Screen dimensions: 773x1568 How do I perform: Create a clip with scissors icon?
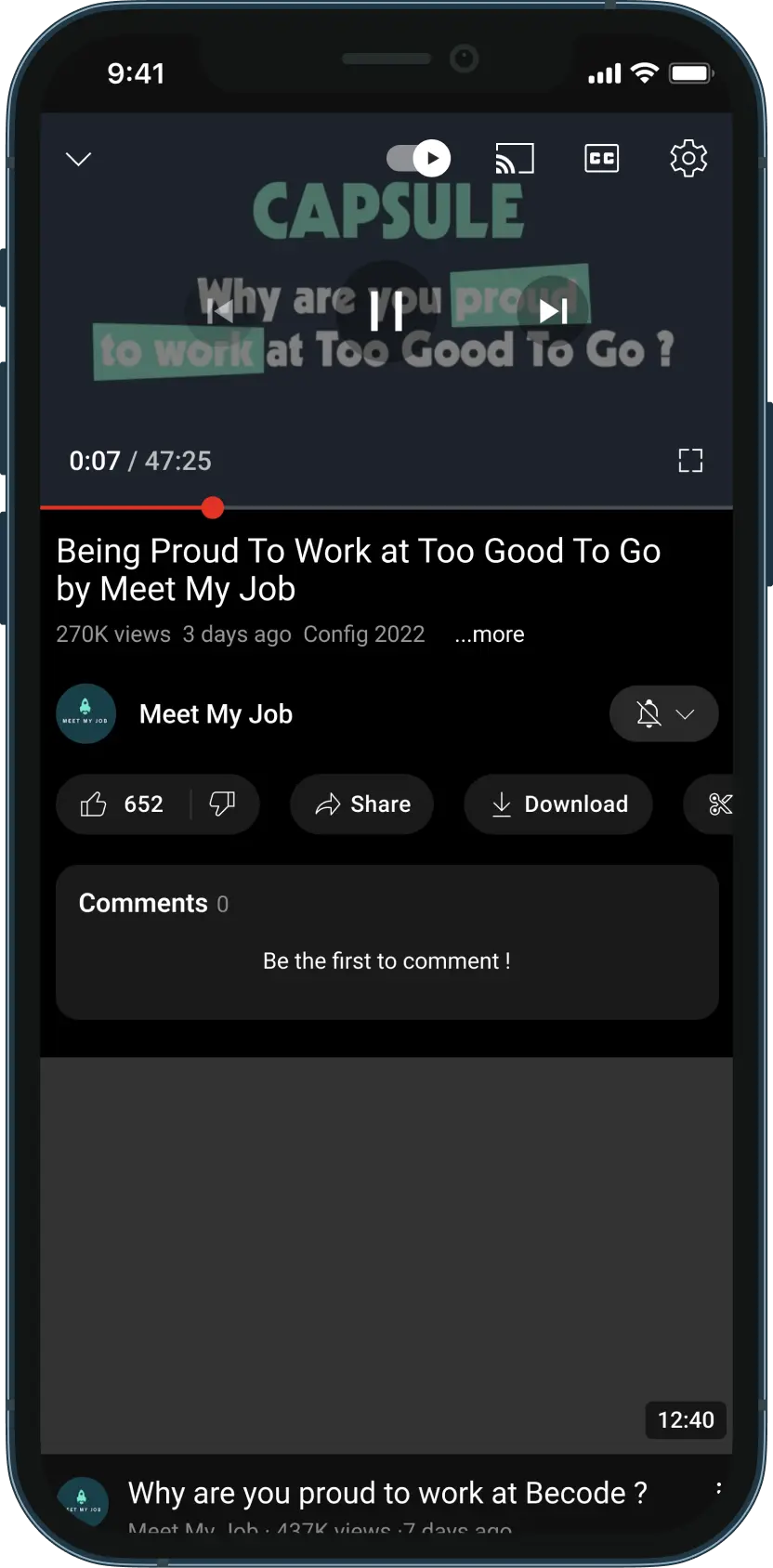pyautogui.click(x=719, y=804)
